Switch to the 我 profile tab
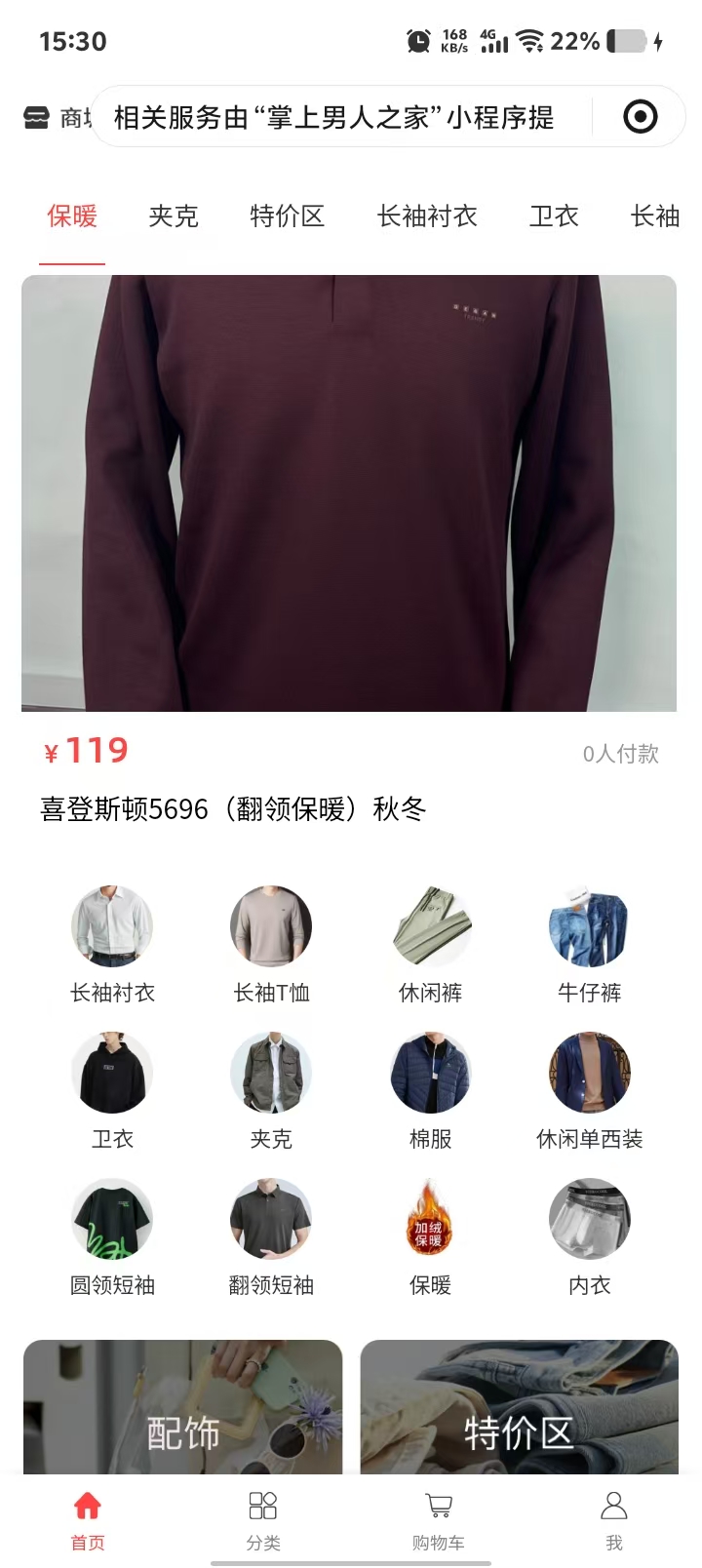The image size is (702, 1568). click(x=613, y=1519)
